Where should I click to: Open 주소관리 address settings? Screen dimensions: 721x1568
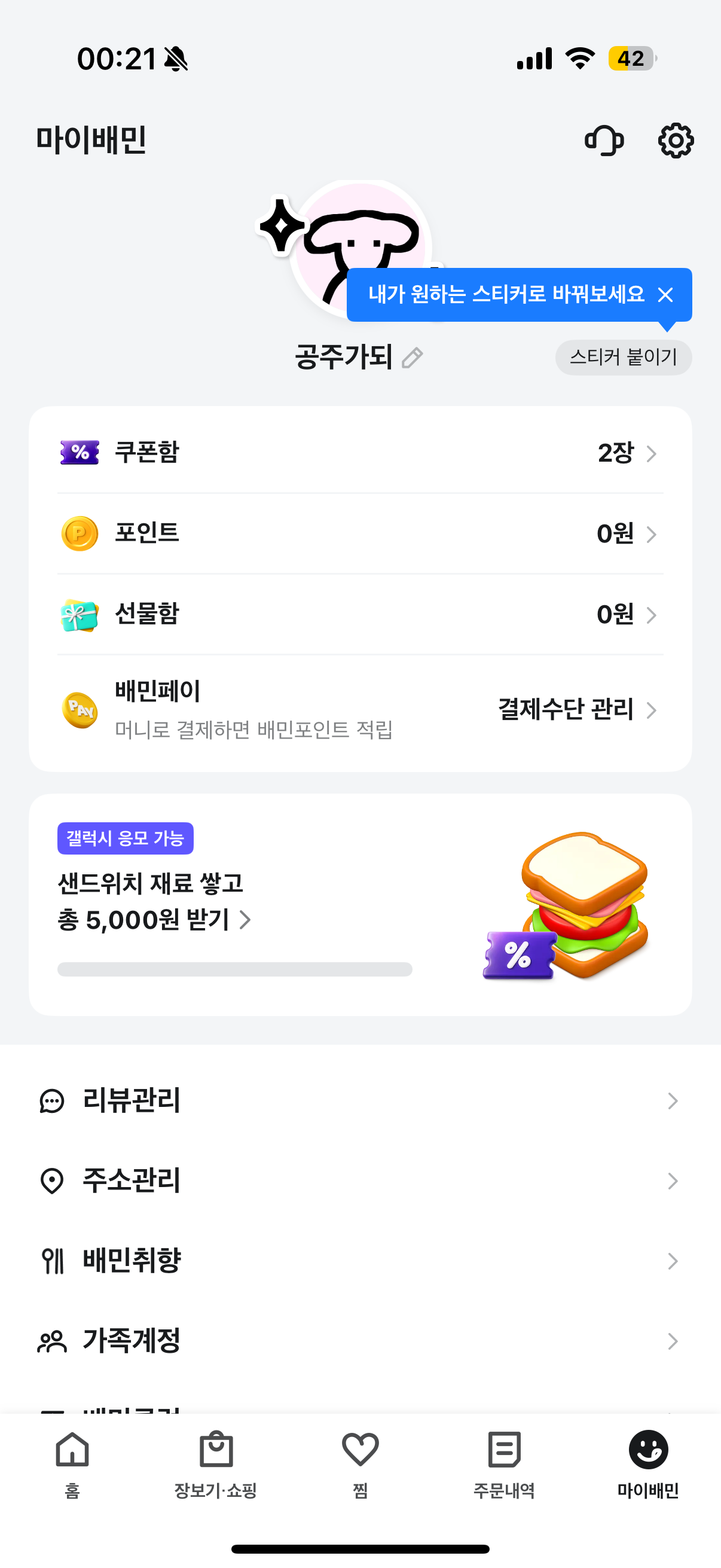pos(359,1181)
